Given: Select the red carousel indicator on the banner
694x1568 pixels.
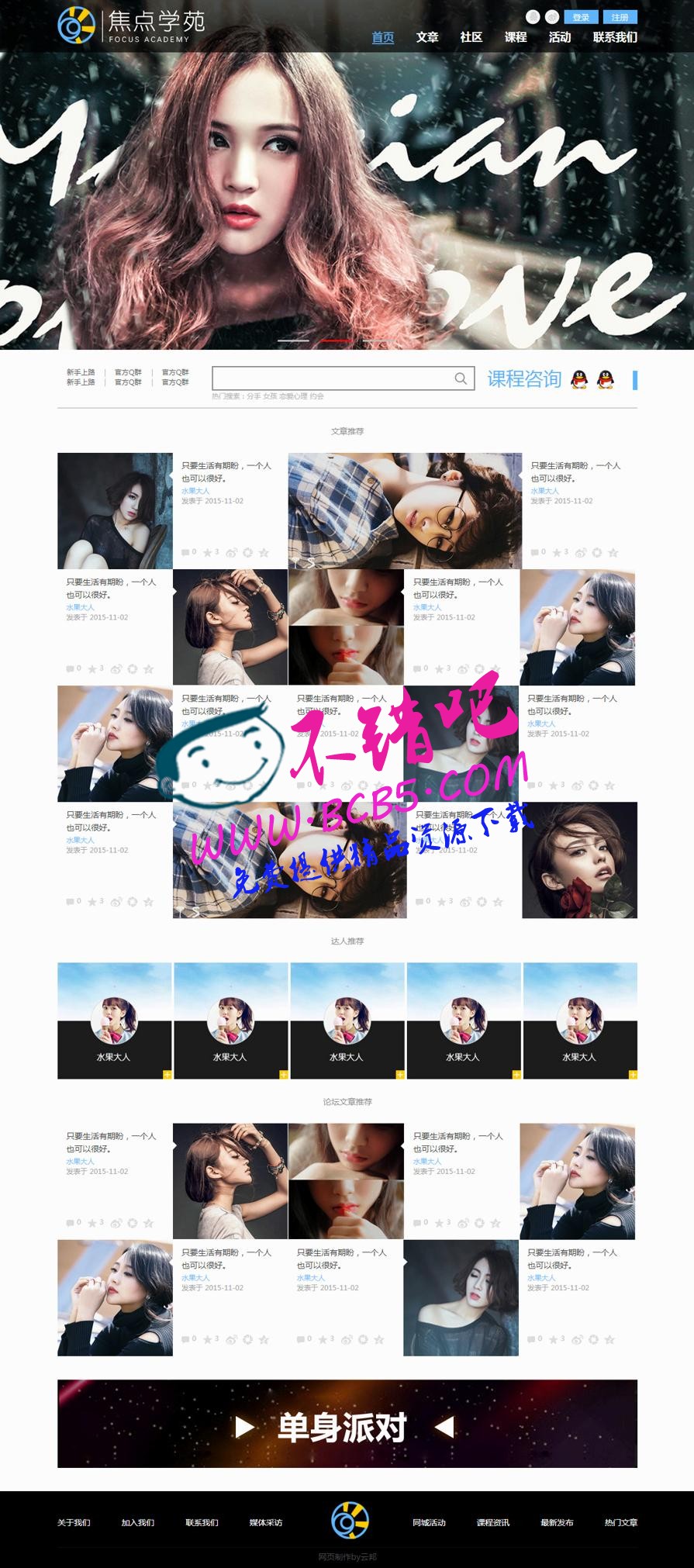Looking at the screenshot, I should pyautogui.click(x=337, y=340).
